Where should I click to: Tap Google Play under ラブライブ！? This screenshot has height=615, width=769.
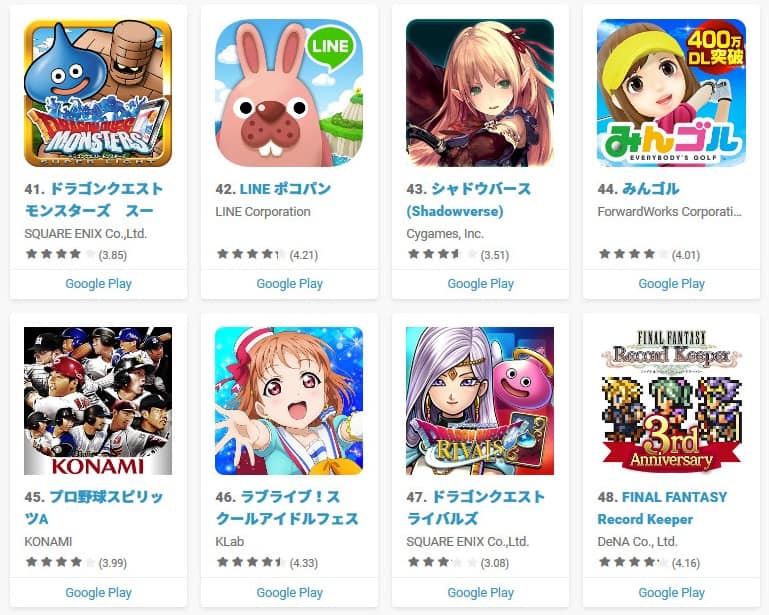point(289,592)
